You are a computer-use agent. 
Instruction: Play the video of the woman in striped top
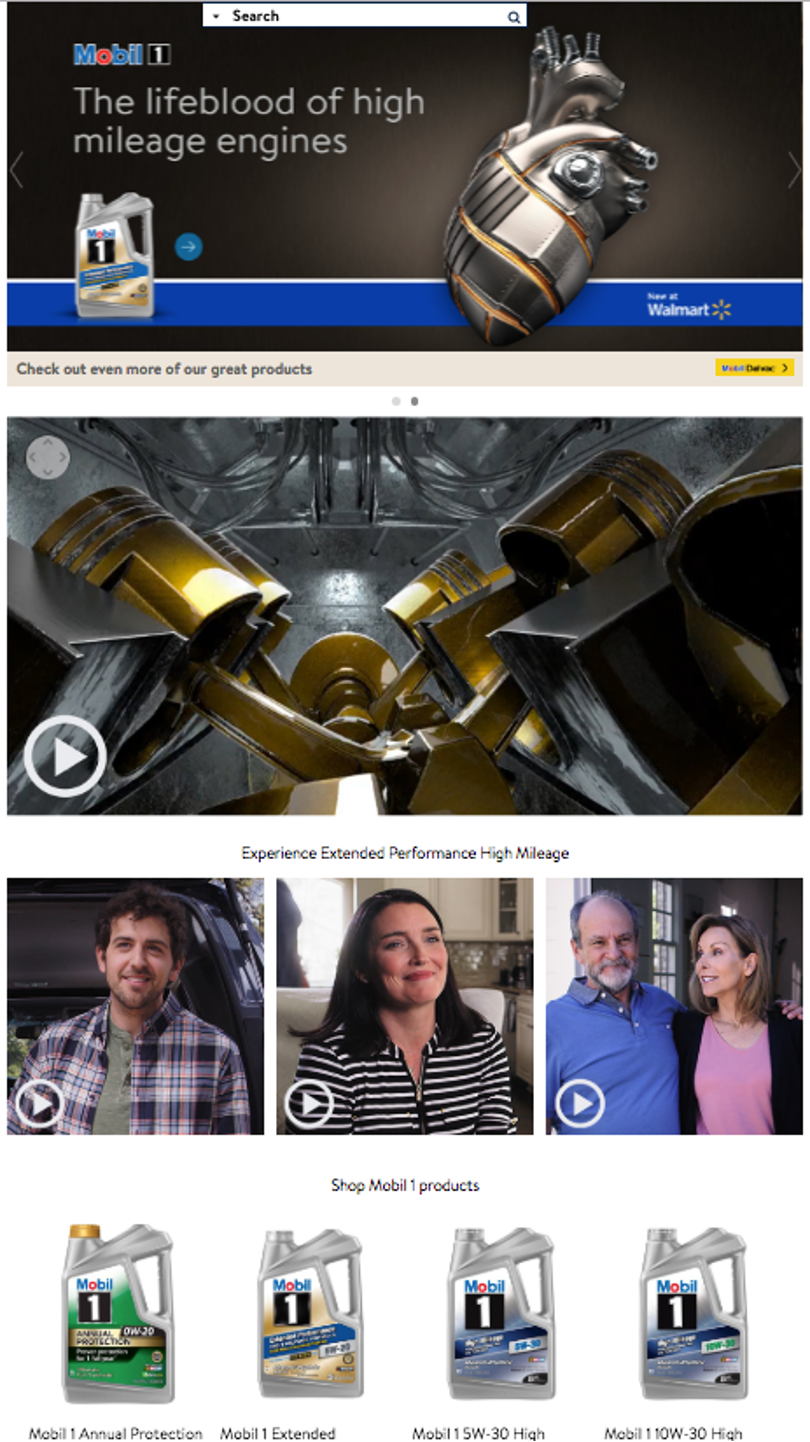coord(309,1104)
